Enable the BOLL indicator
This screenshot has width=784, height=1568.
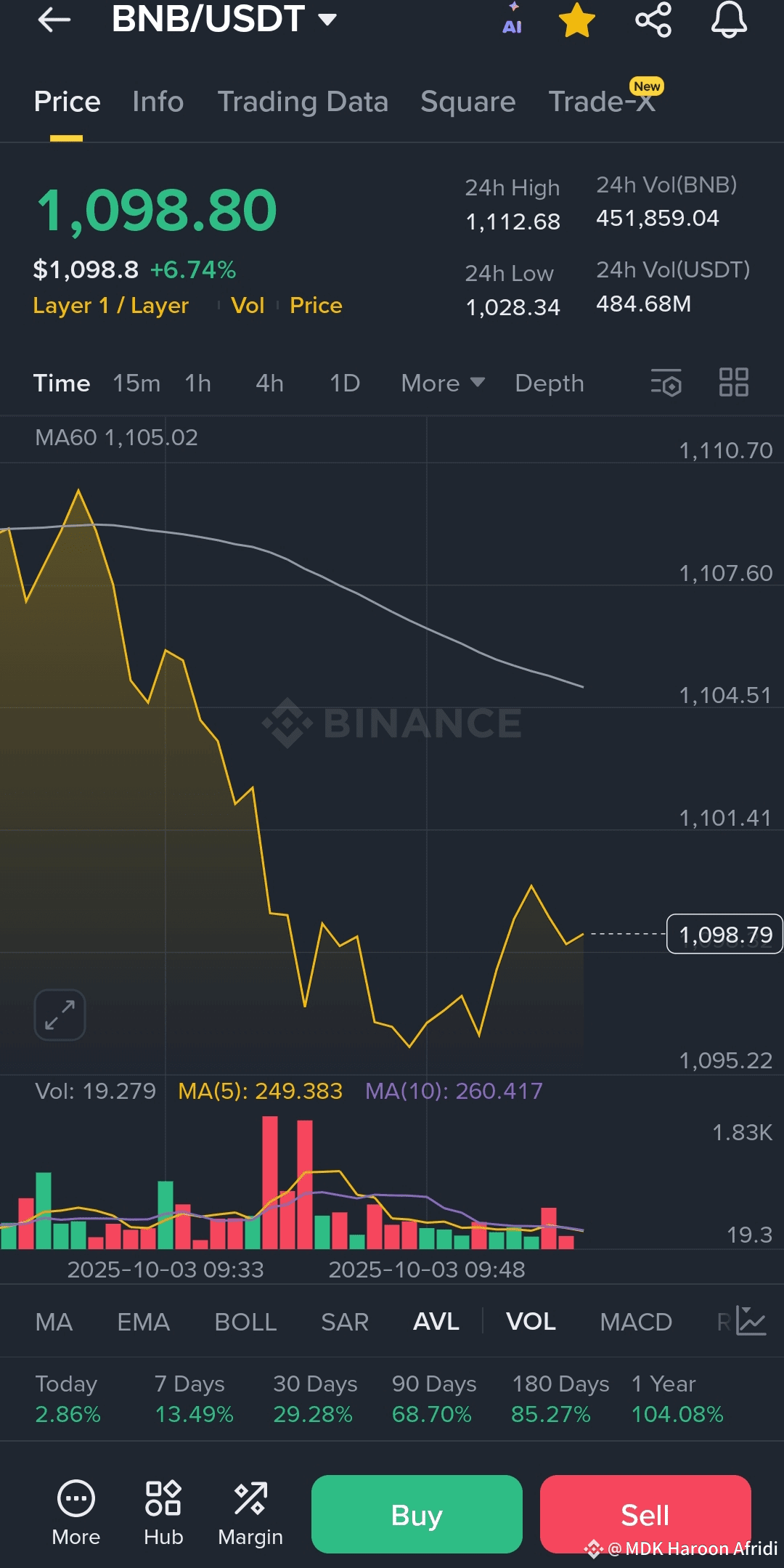245,1322
